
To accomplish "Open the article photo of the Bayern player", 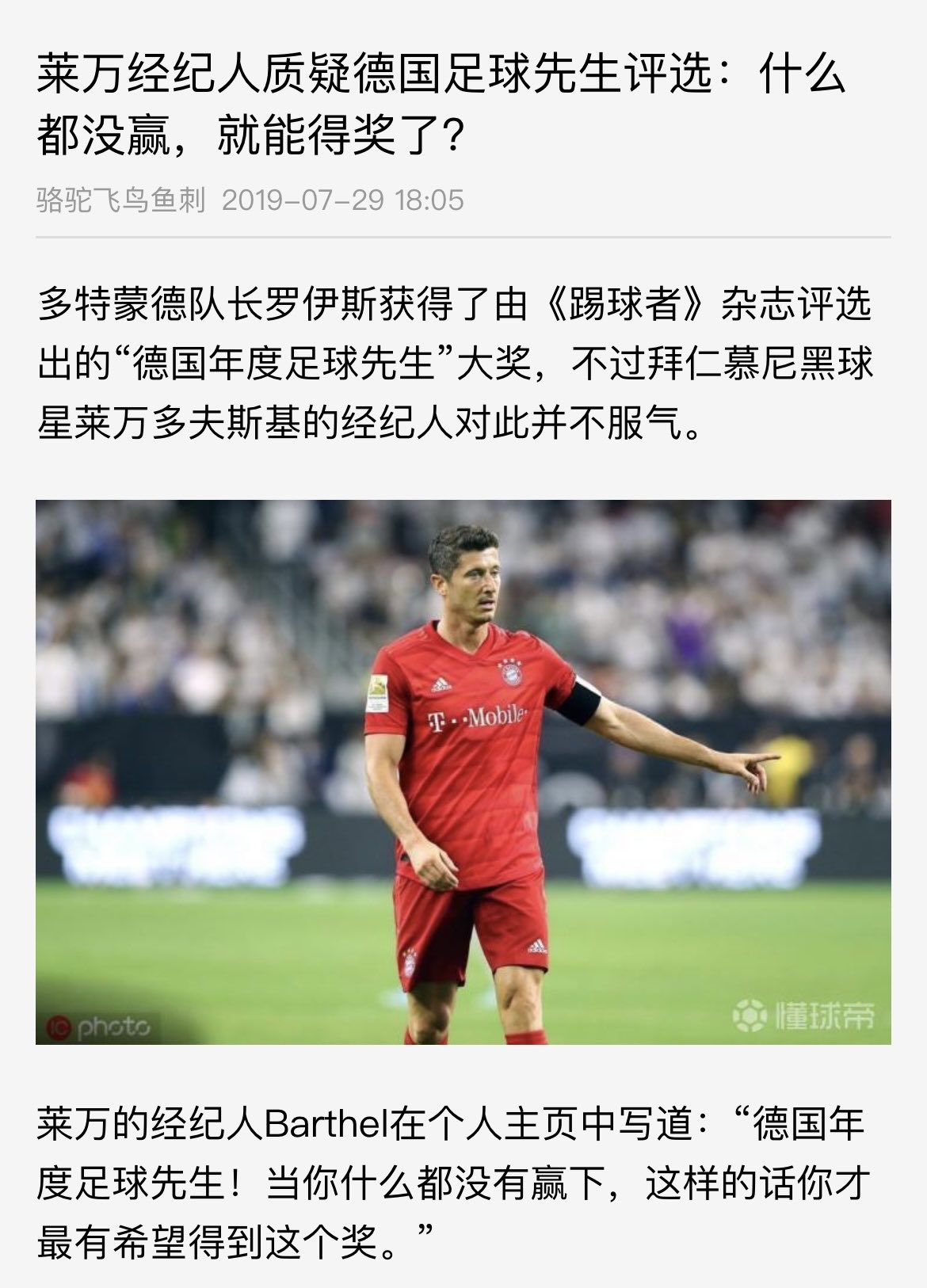I will (463, 772).
